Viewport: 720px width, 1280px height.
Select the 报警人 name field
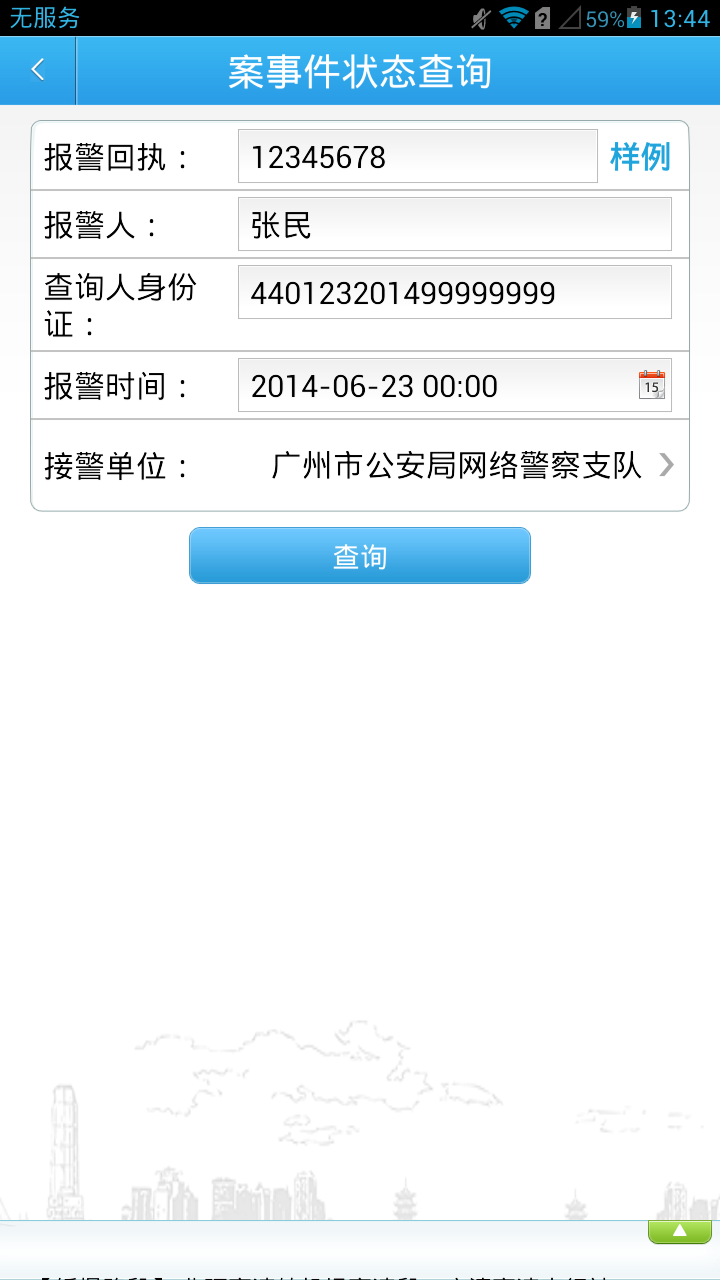coord(454,225)
